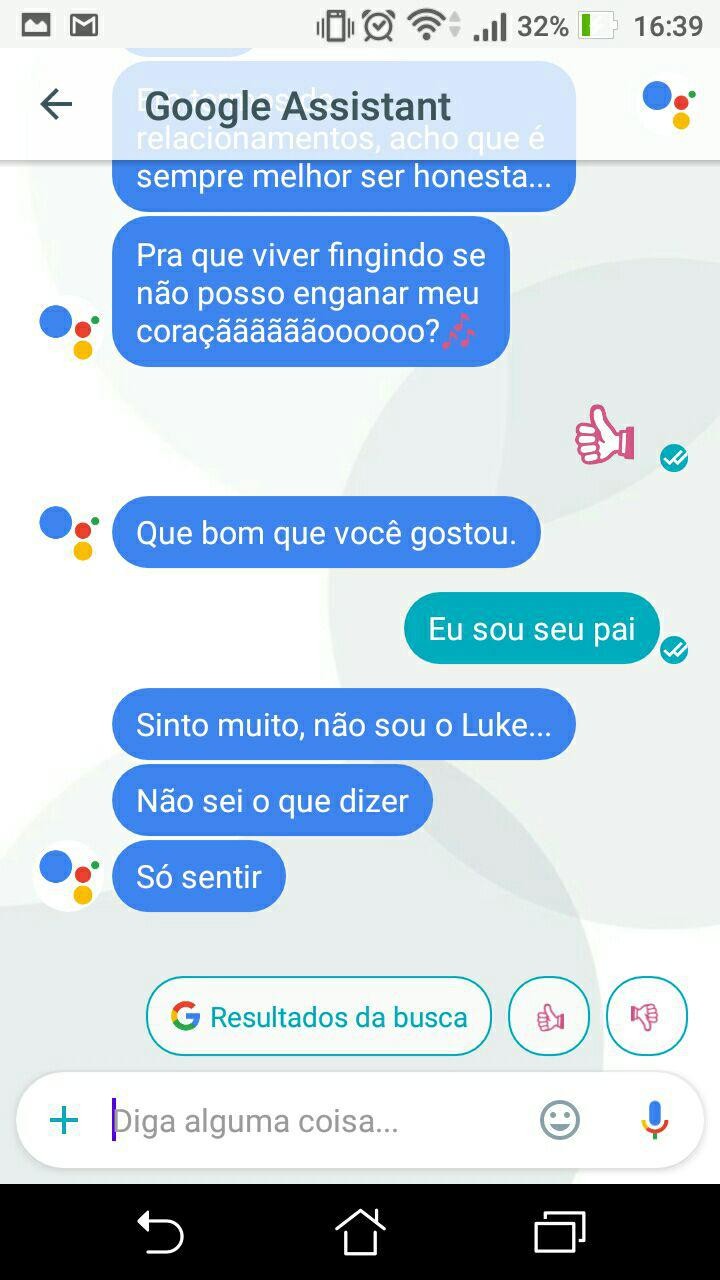The height and width of the screenshot is (1280, 720).
Task: Tap the system home button
Action: [x=360, y=1231]
